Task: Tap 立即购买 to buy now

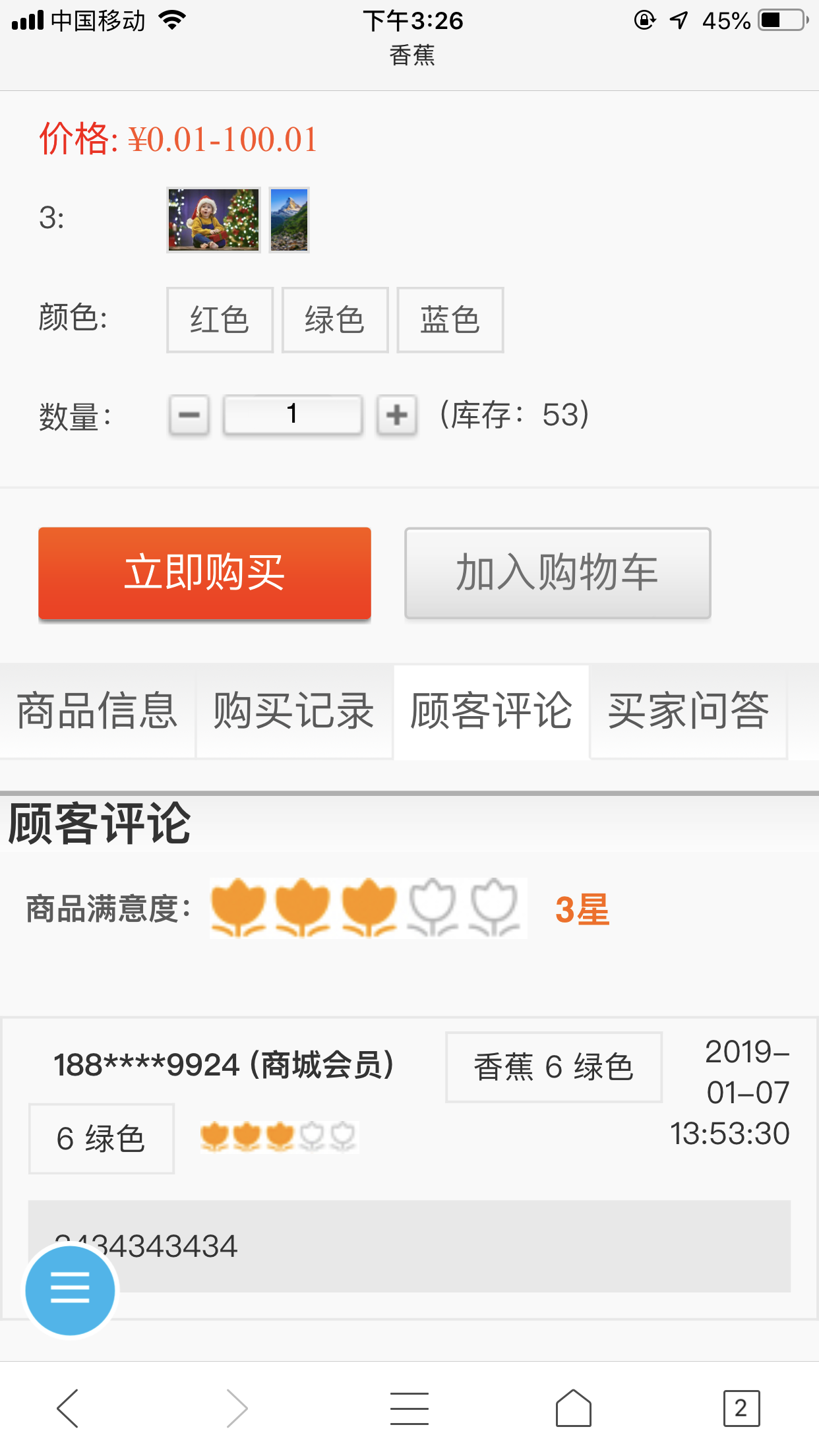Action: pyautogui.click(x=204, y=572)
